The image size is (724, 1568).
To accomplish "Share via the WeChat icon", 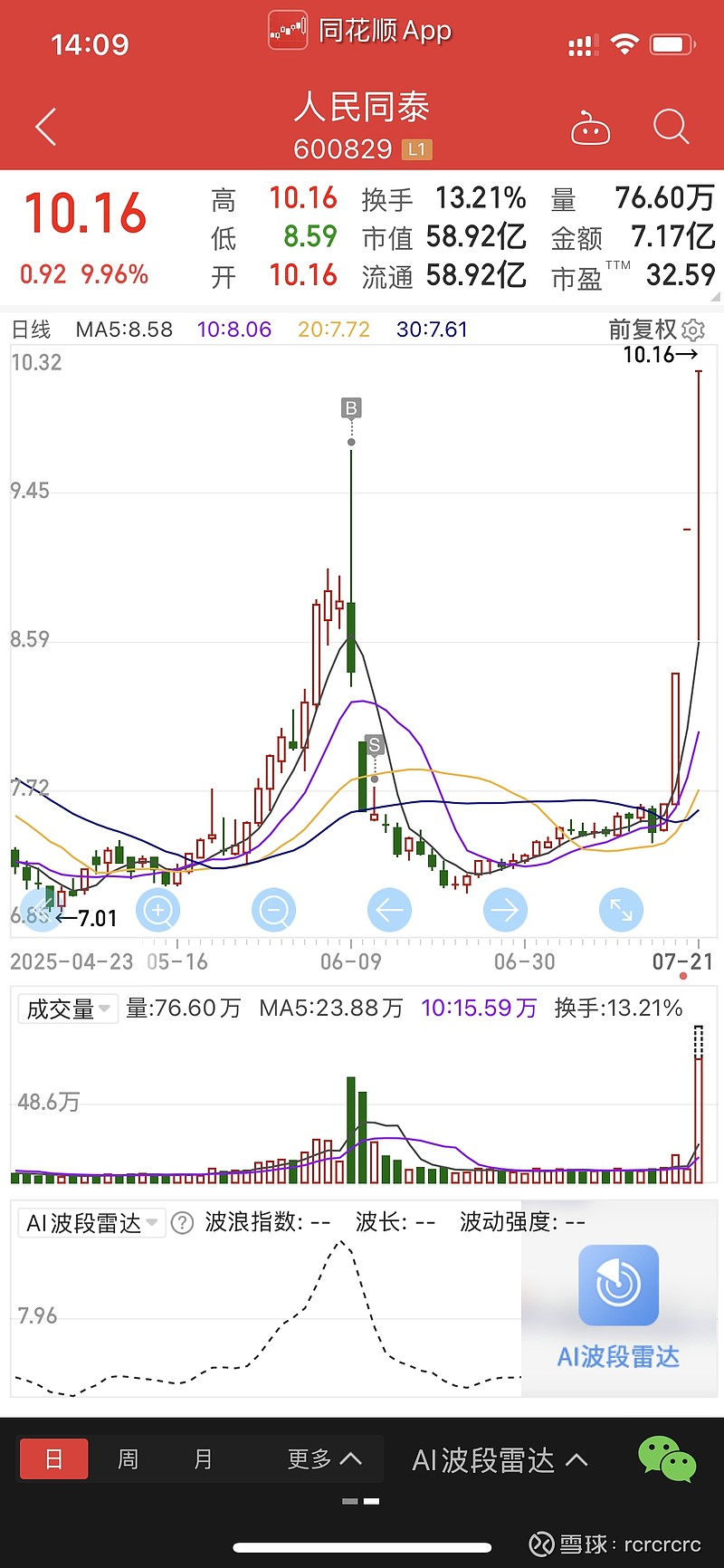I will click(x=667, y=1458).
